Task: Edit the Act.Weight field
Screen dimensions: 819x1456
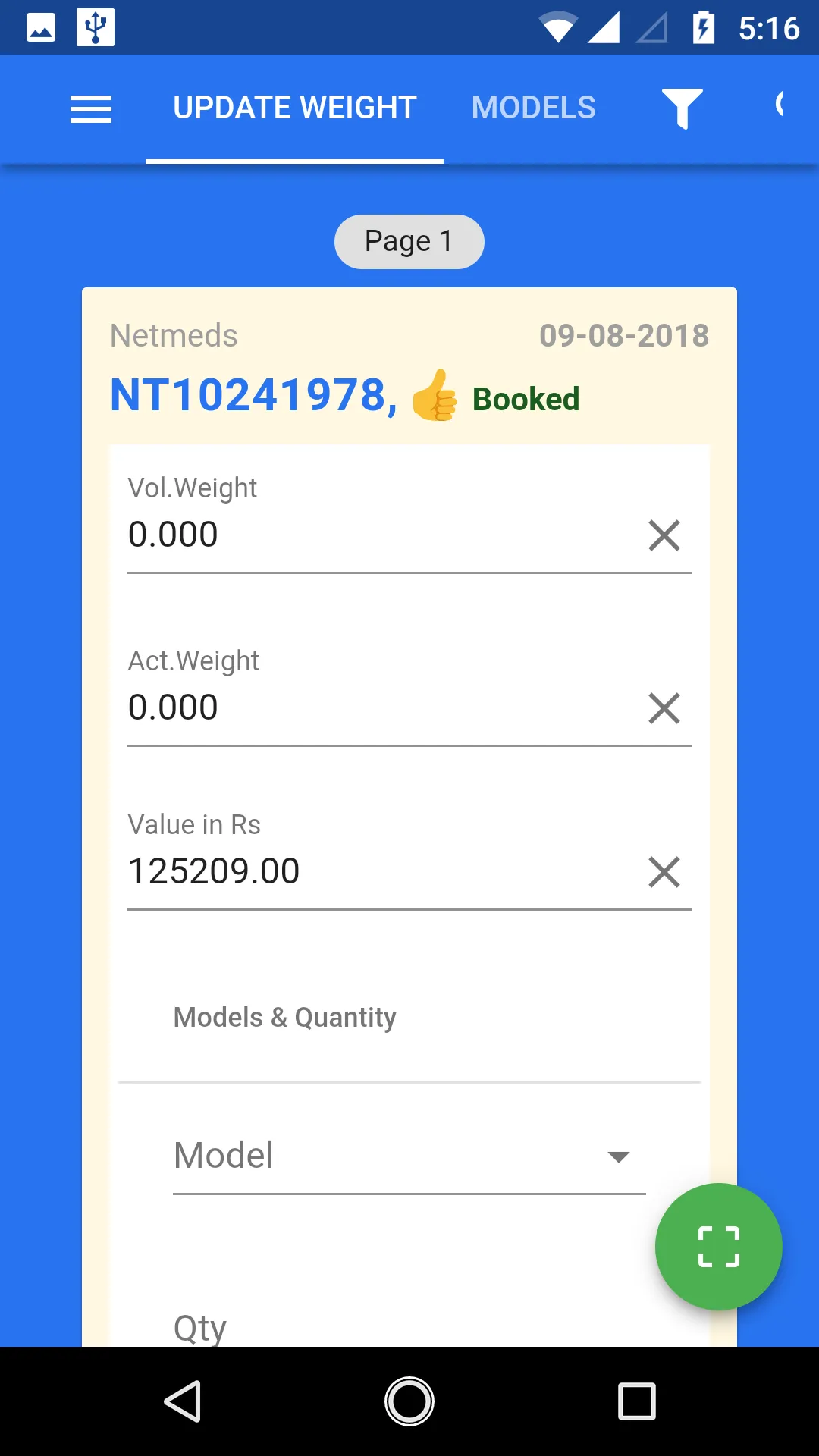Action: (379, 708)
